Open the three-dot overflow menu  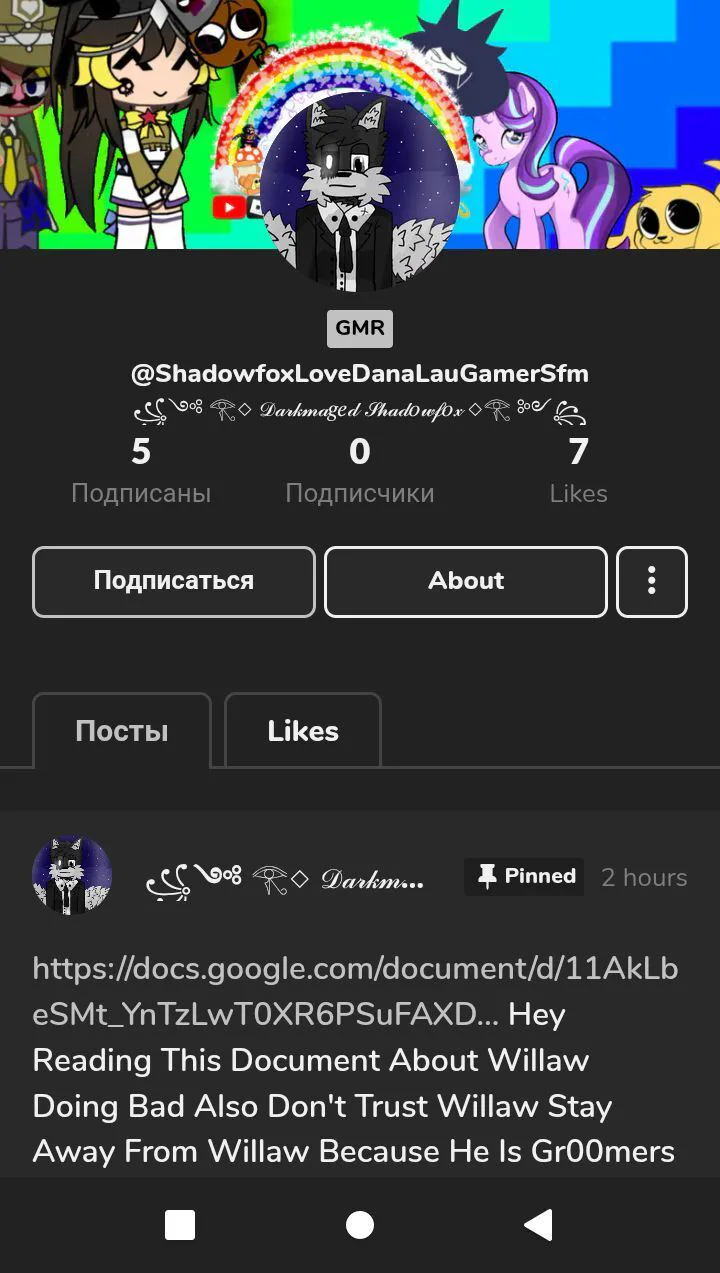tap(651, 581)
